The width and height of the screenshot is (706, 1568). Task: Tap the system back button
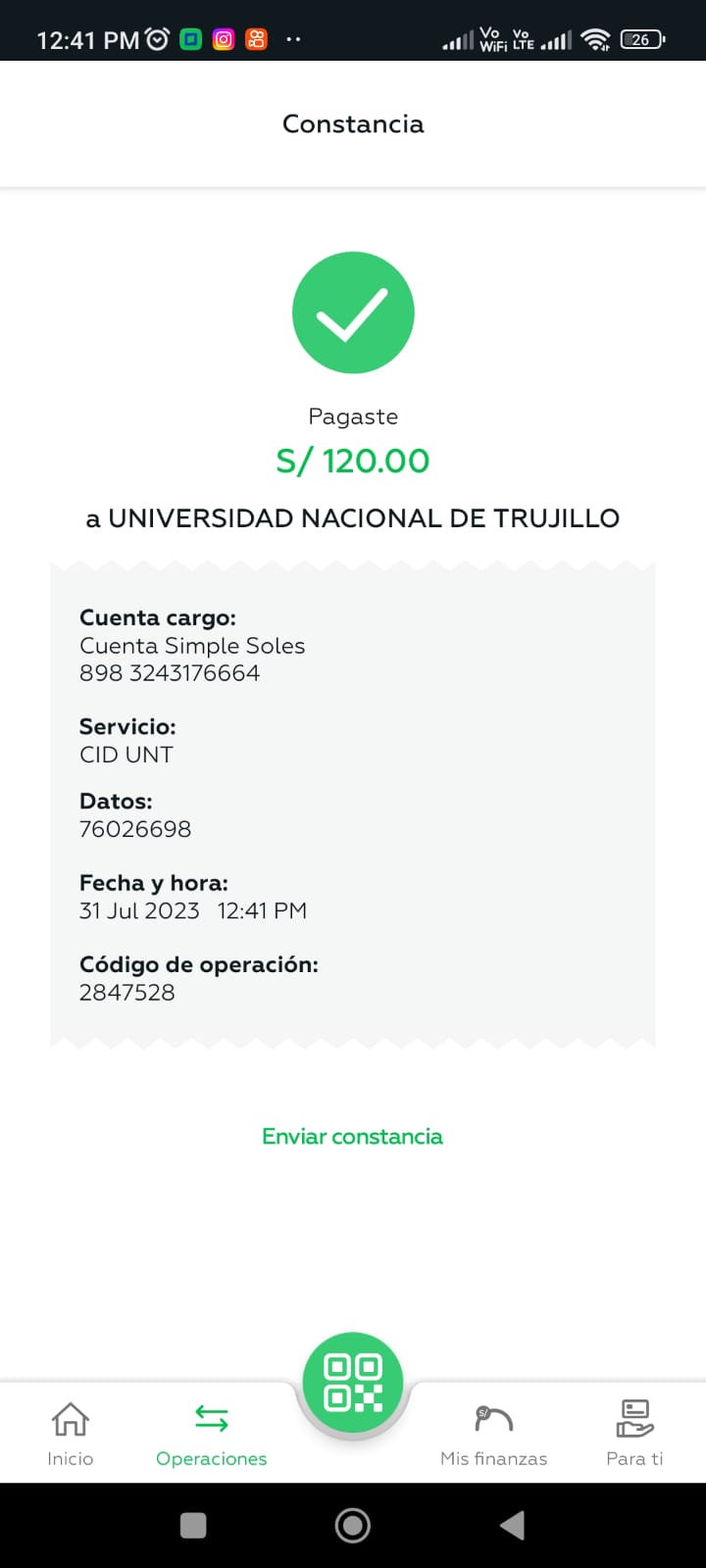pyautogui.click(x=512, y=1525)
